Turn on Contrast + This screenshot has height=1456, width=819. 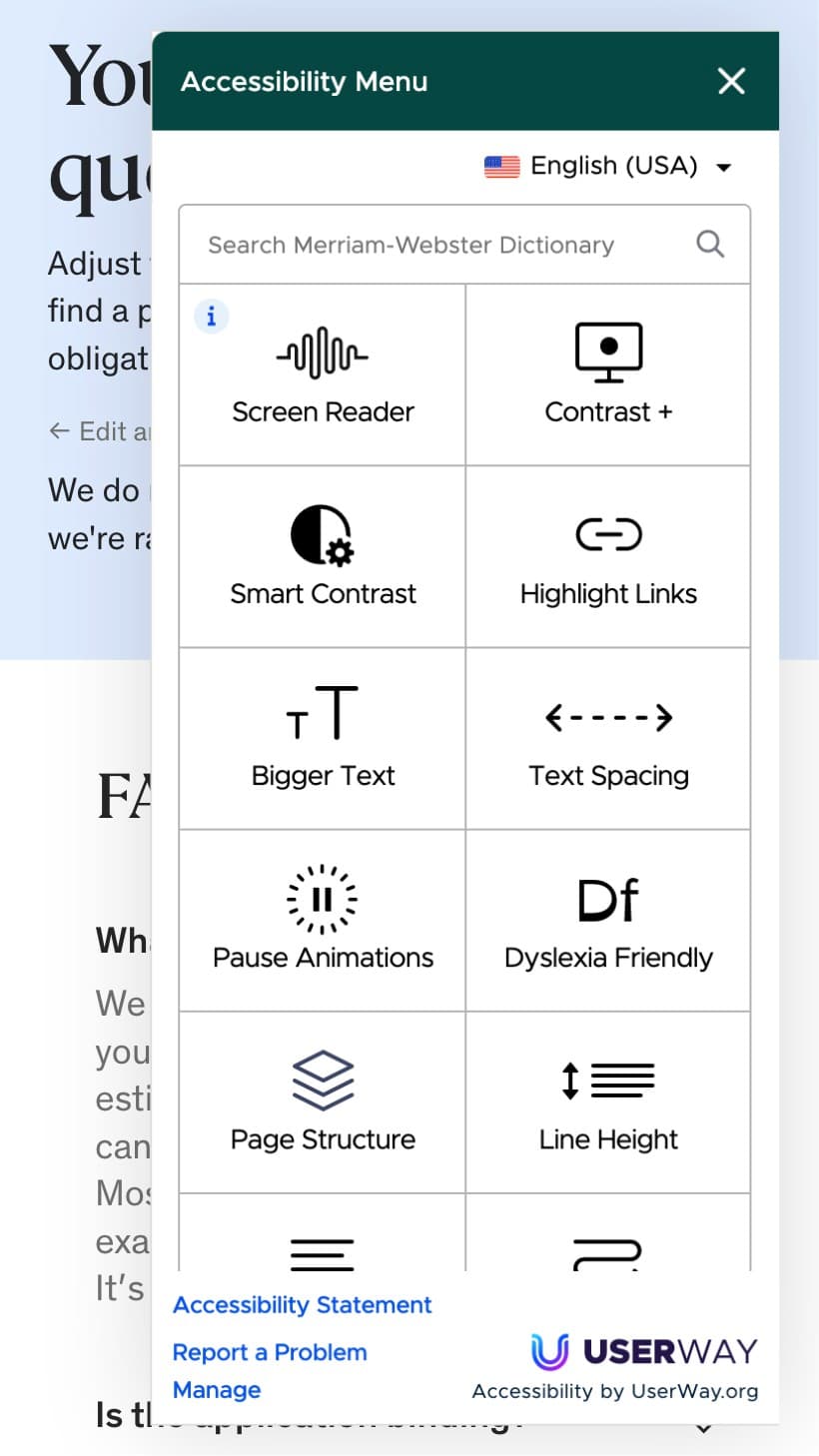click(608, 374)
